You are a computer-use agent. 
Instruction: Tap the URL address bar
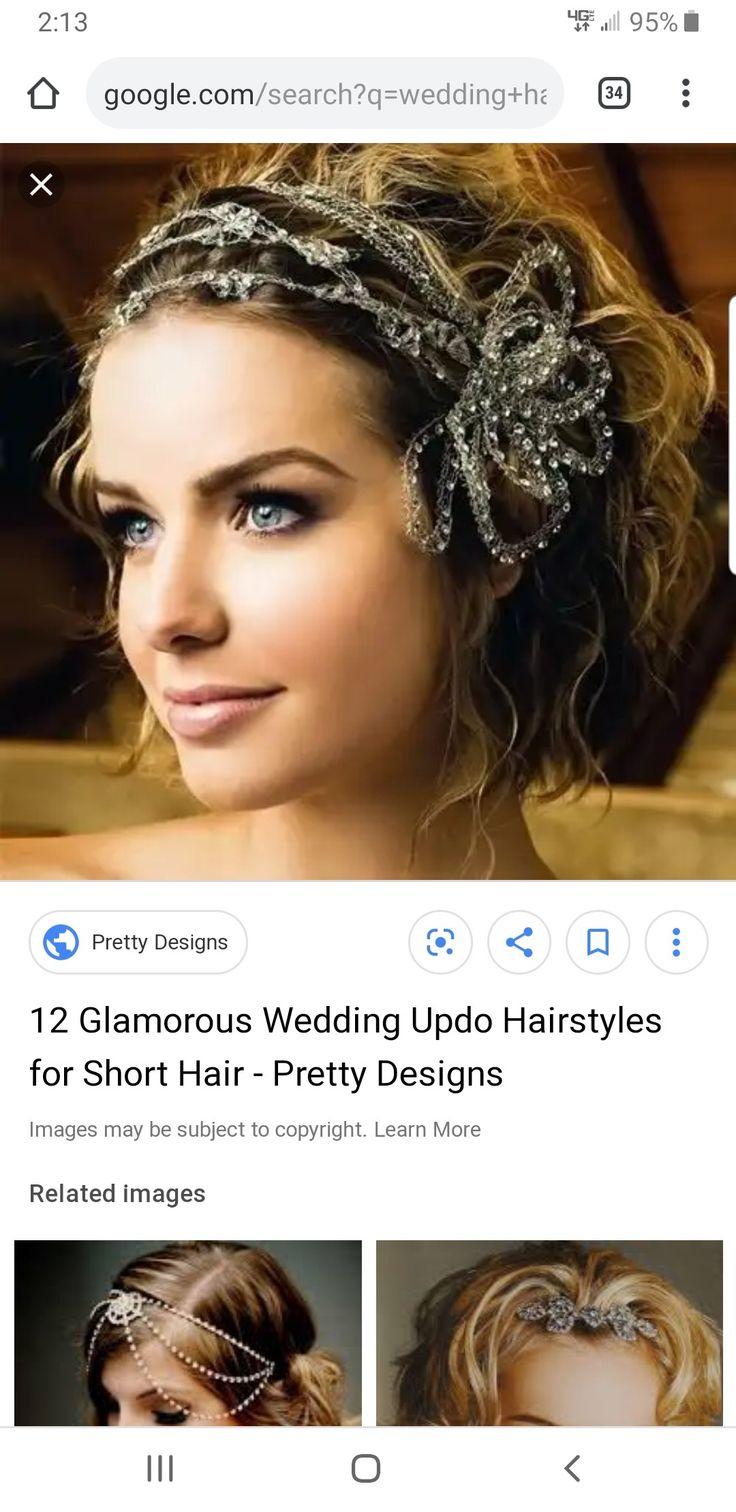pyautogui.click(x=325, y=93)
